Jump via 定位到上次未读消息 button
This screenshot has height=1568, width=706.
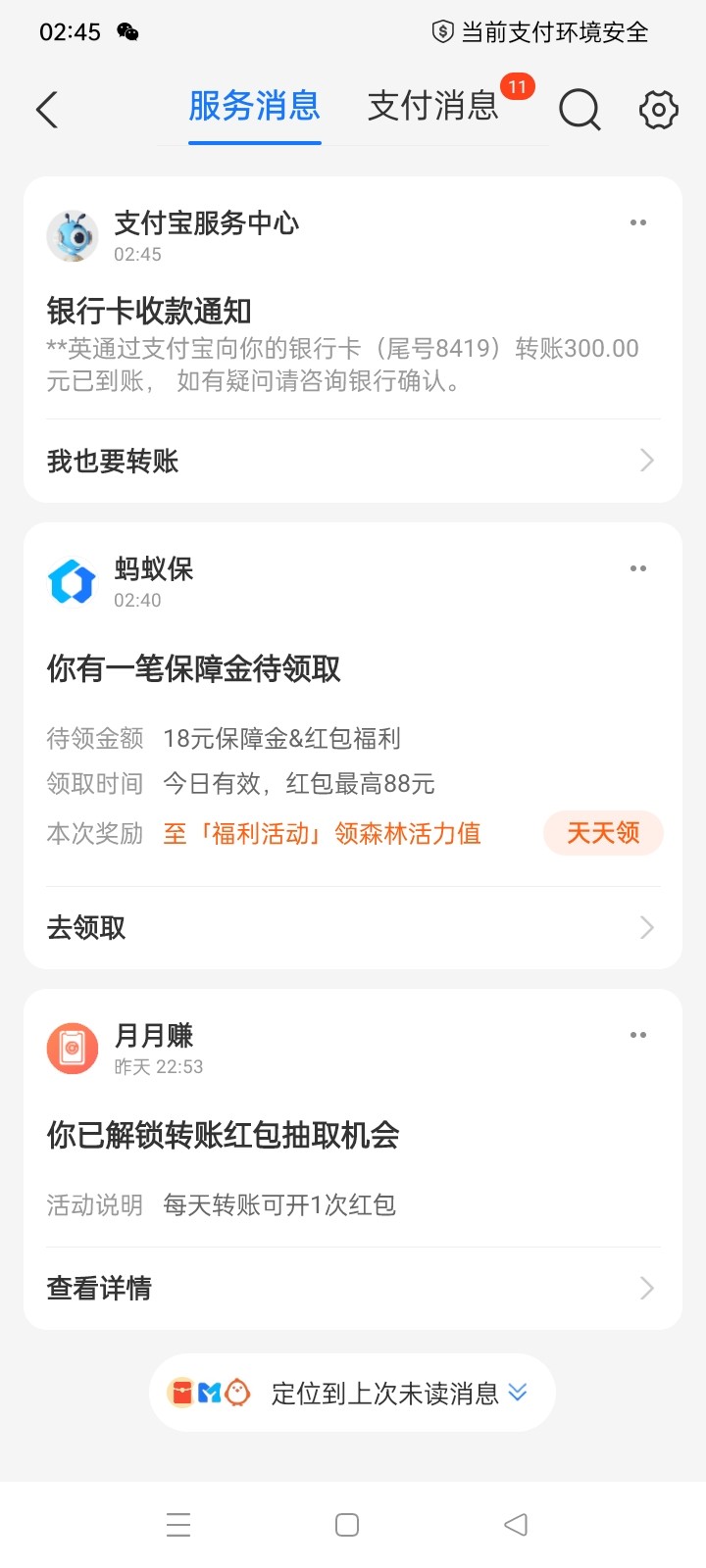[352, 1393]
